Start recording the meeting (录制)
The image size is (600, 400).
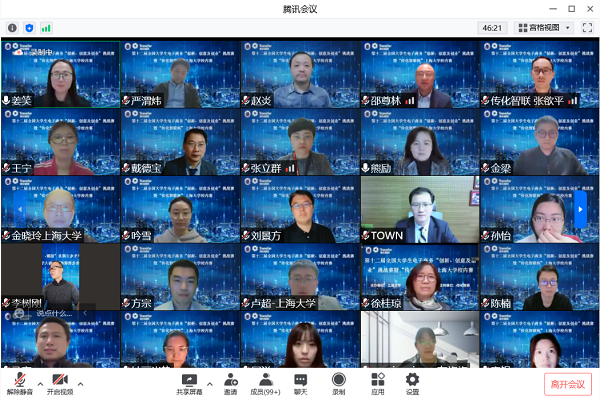click(x=339, y=383)
